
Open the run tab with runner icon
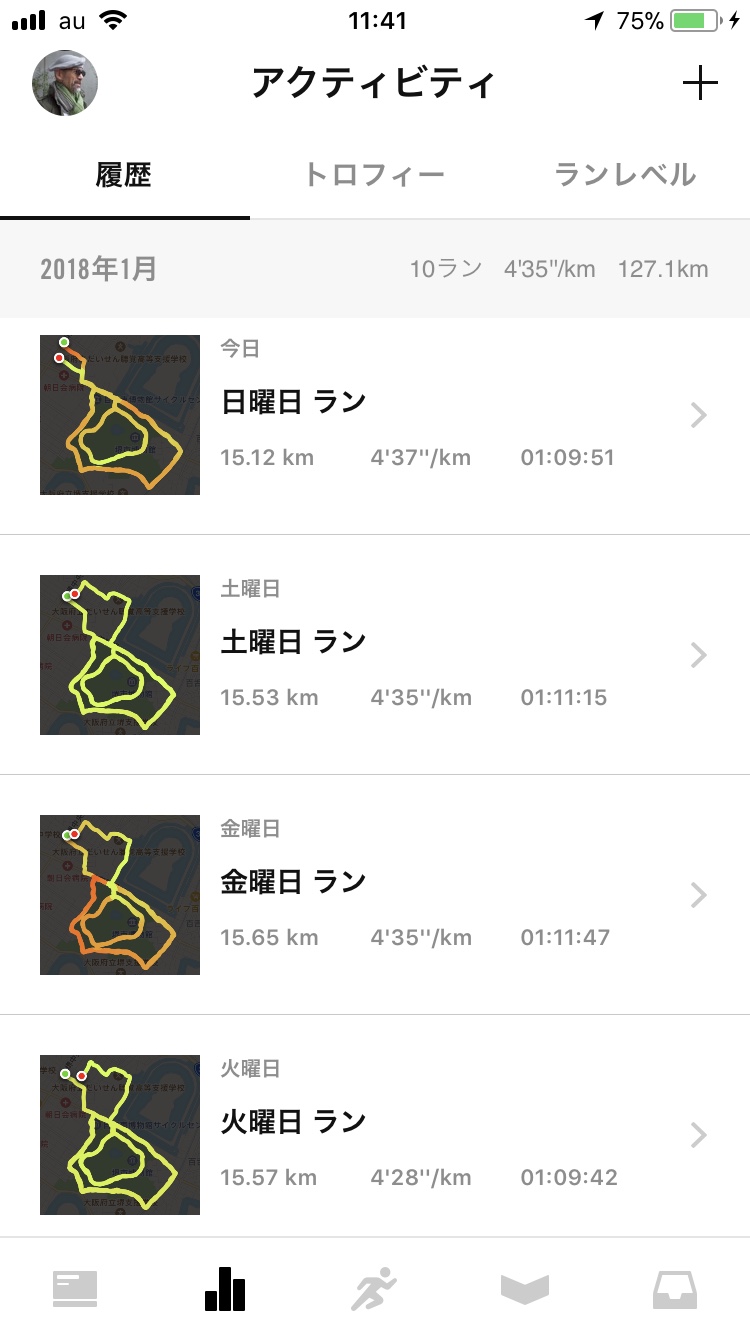(374, 1288)
